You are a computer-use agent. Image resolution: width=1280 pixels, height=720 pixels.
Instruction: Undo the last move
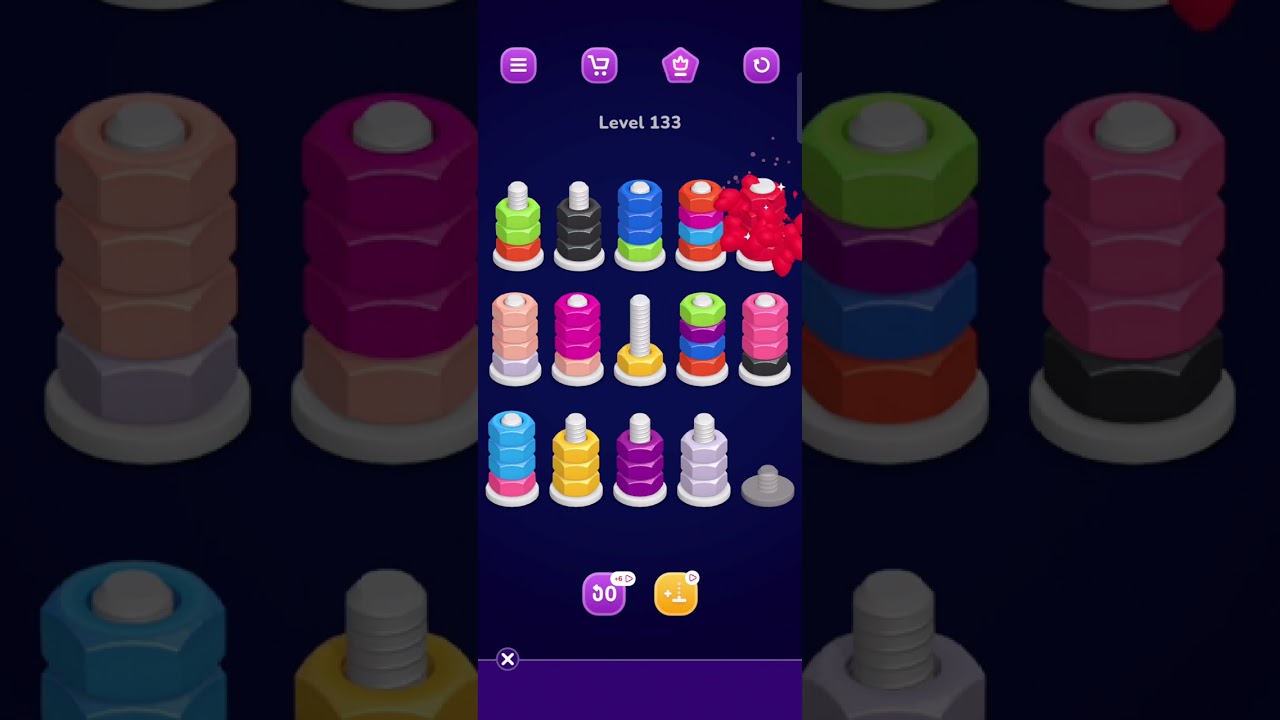click(x=604, y=594)
